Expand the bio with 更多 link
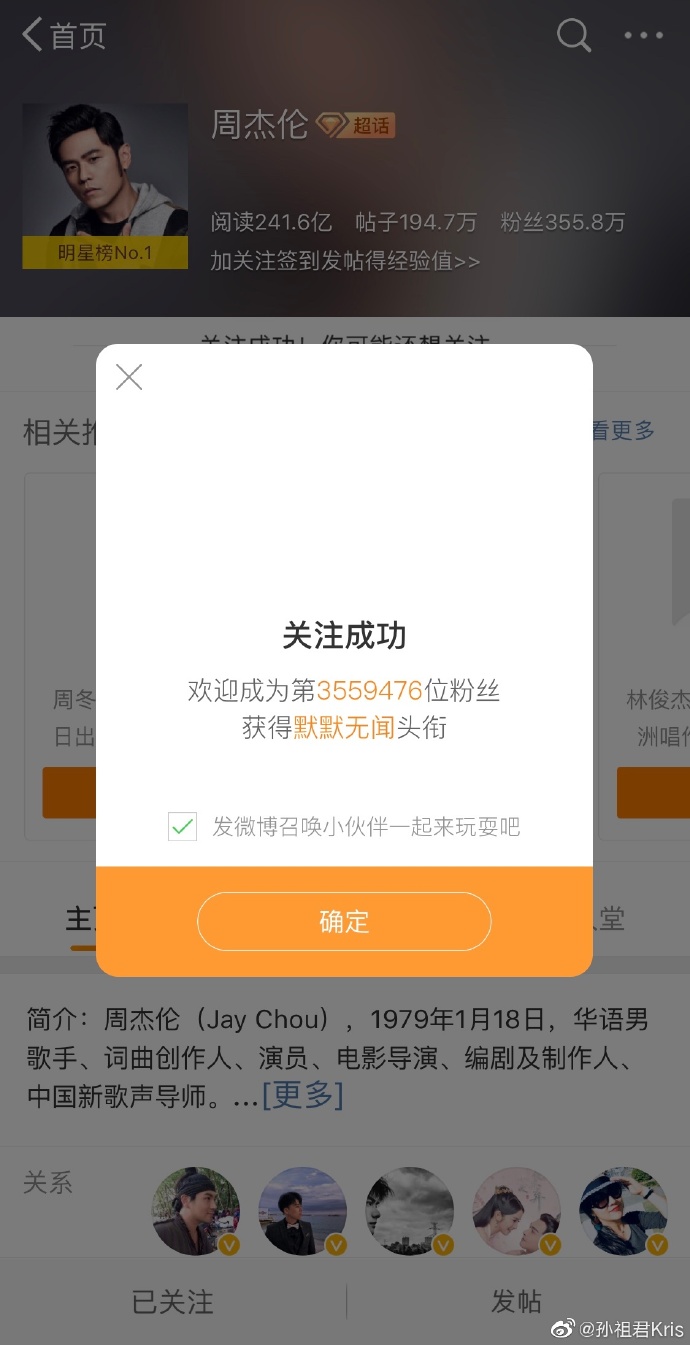 [x=303, y=1095]
